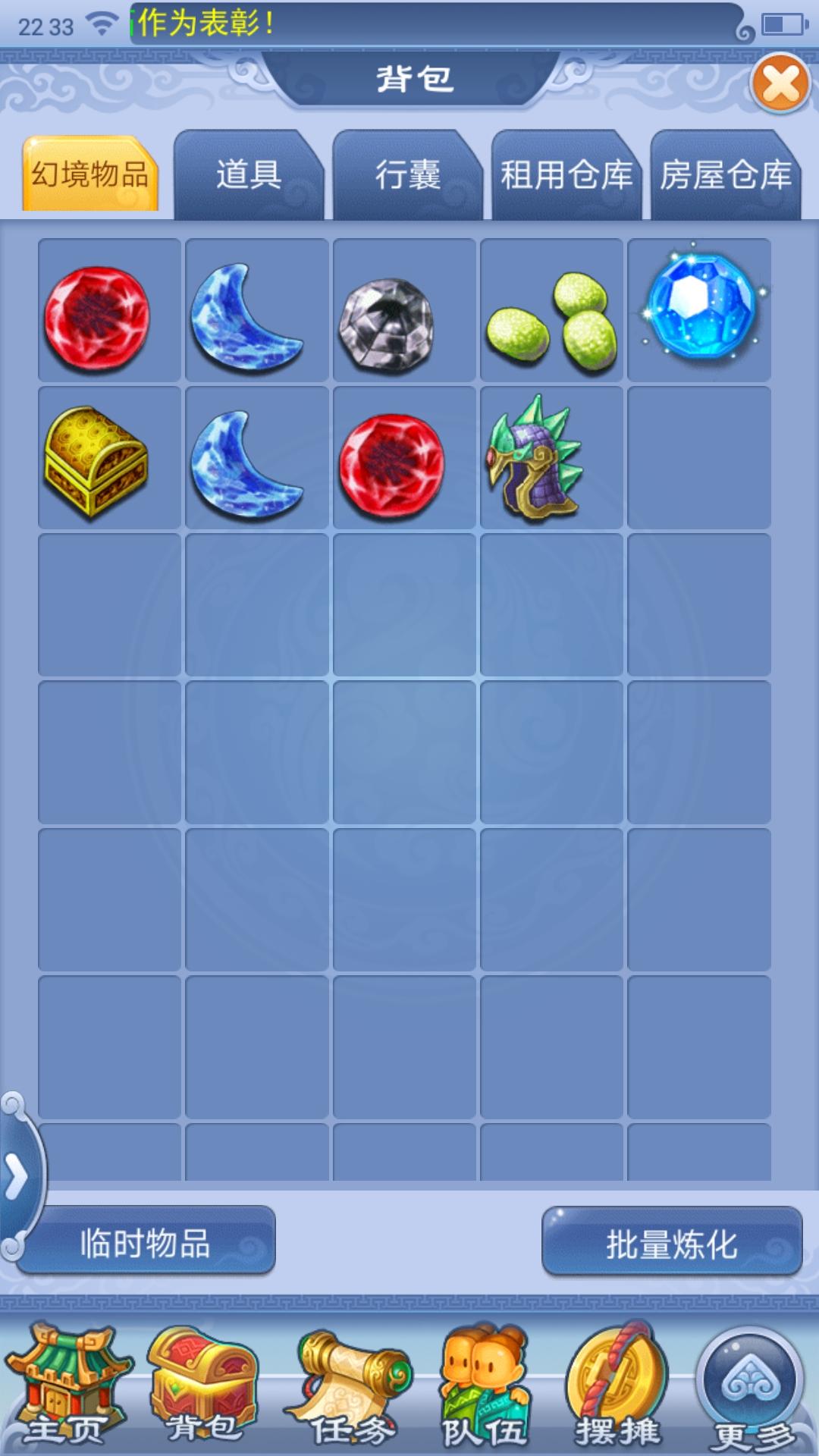
Task: Open the 租用仓库 tab
Action: tap(566, 176)
